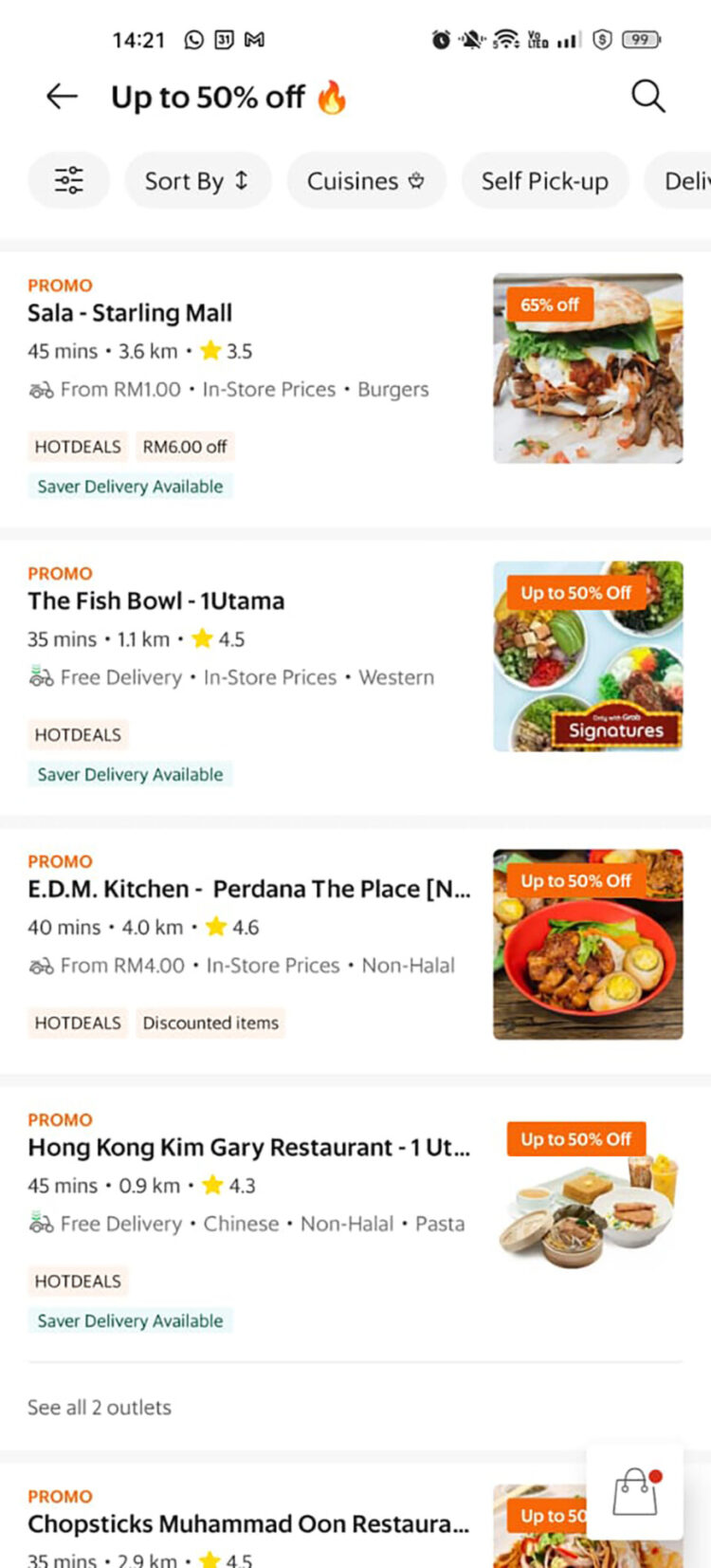Open the search icon
The height and width of the screenshot is (1568, 711).
[x=648, y=96]
